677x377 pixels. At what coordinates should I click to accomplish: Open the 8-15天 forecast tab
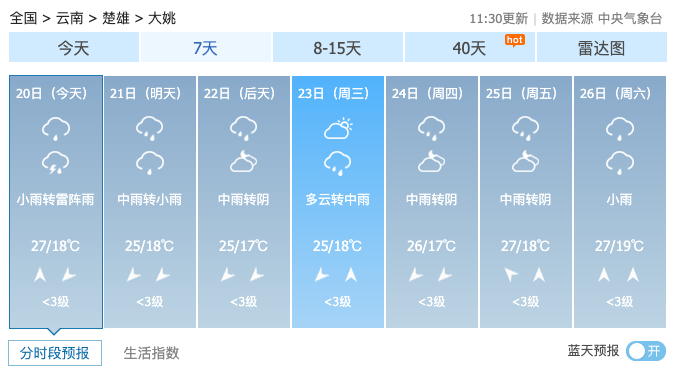(338, 48)
